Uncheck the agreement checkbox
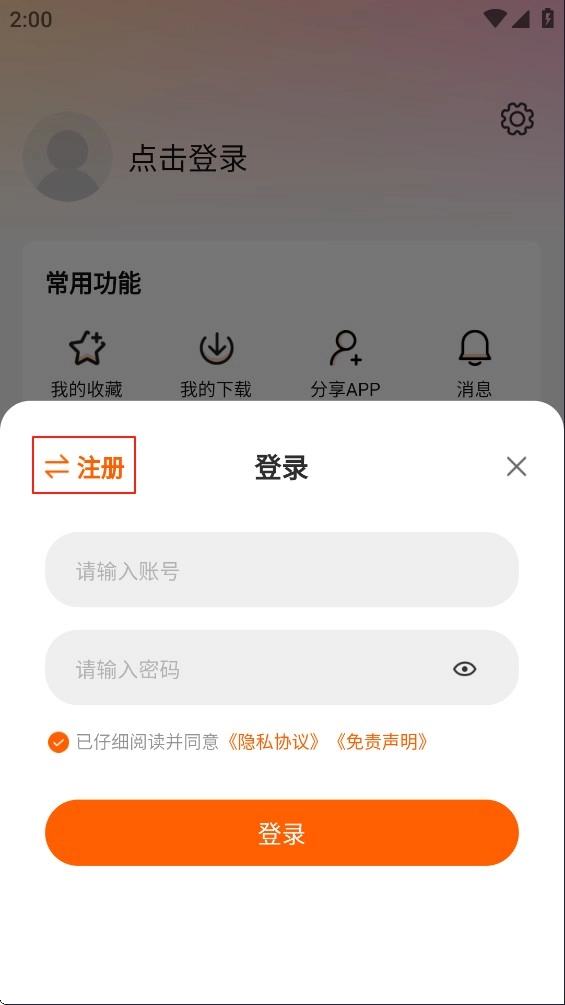Image resolution: width=565 pixels, height=1005 pixels. coord(58,742)
